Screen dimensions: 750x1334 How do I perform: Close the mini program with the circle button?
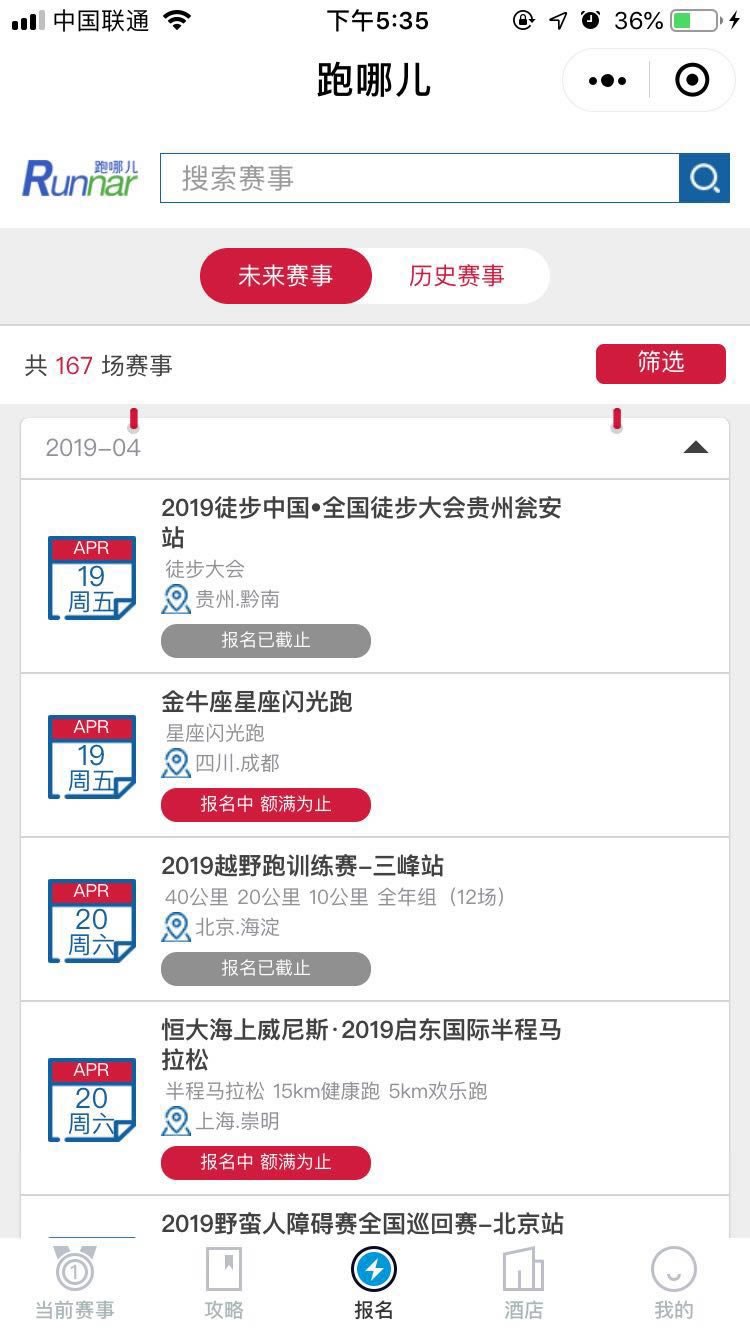tap(692, 80)
